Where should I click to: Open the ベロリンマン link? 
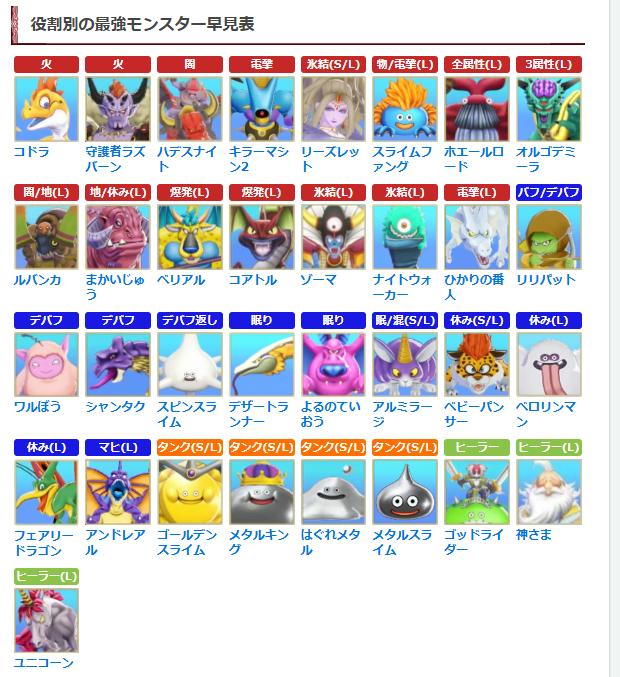point(546,414)
